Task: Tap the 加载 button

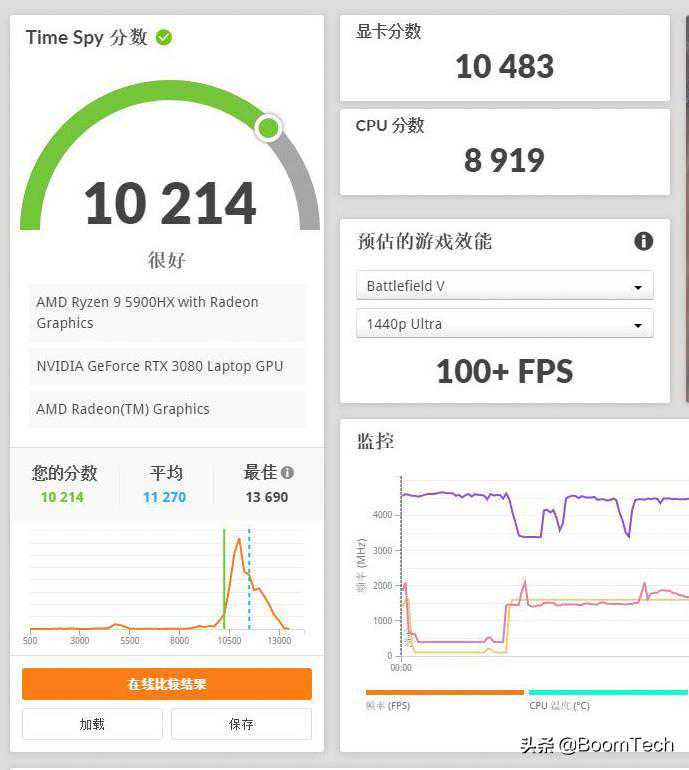Action: 92,724
